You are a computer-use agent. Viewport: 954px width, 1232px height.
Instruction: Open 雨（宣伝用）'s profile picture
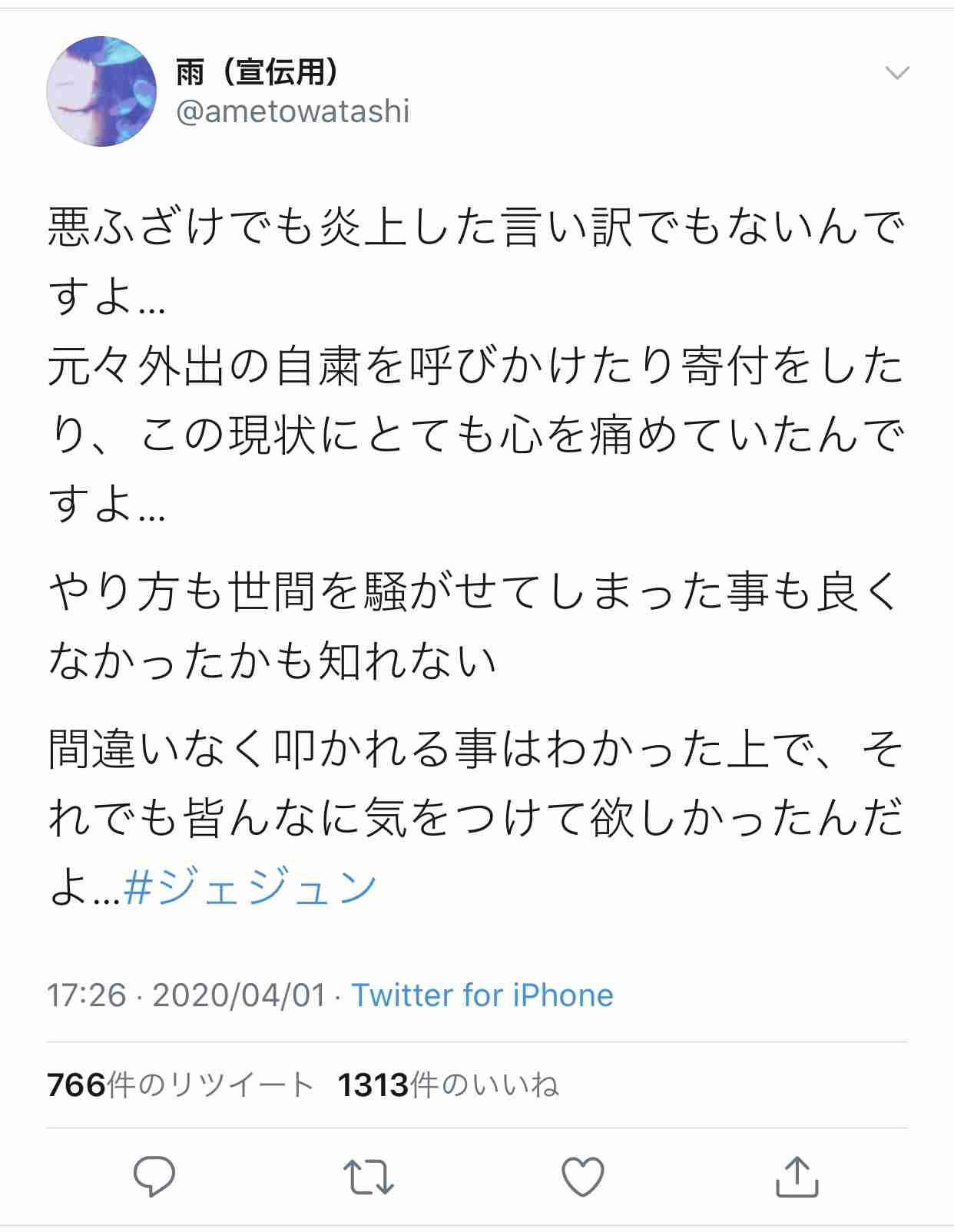coord(101,91)
